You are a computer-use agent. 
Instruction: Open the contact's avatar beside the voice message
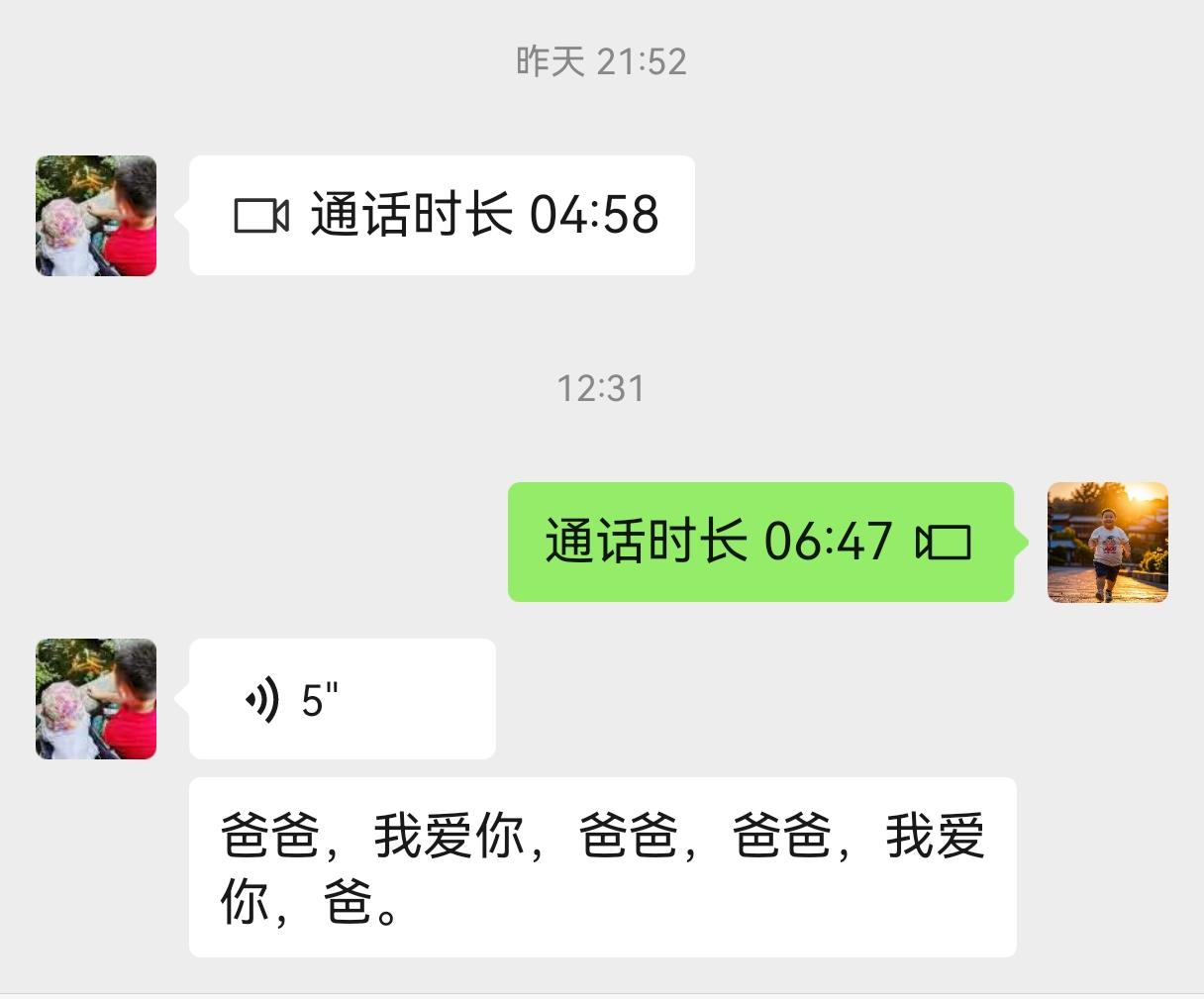point(96,699)
